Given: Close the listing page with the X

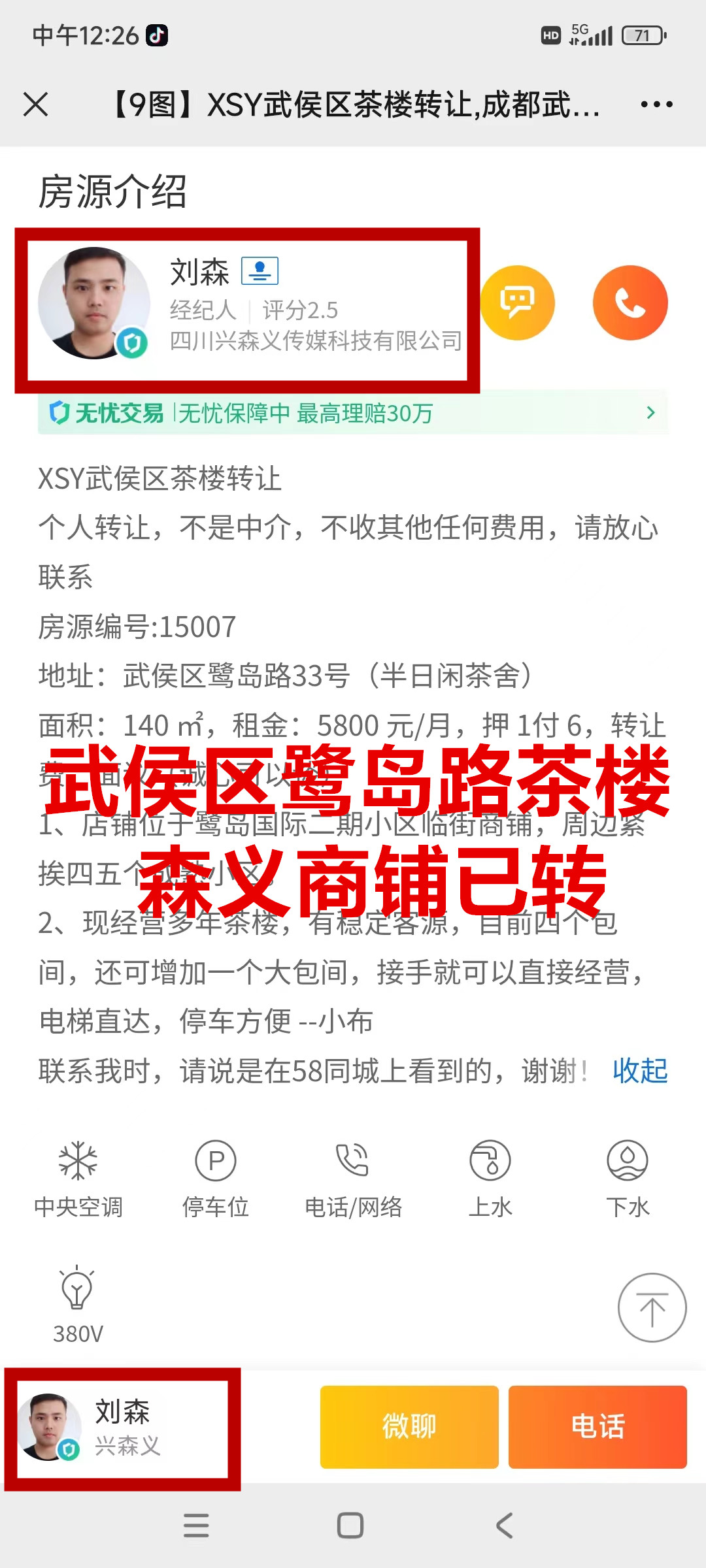Looking at the screenshot, I should (35, 105).
